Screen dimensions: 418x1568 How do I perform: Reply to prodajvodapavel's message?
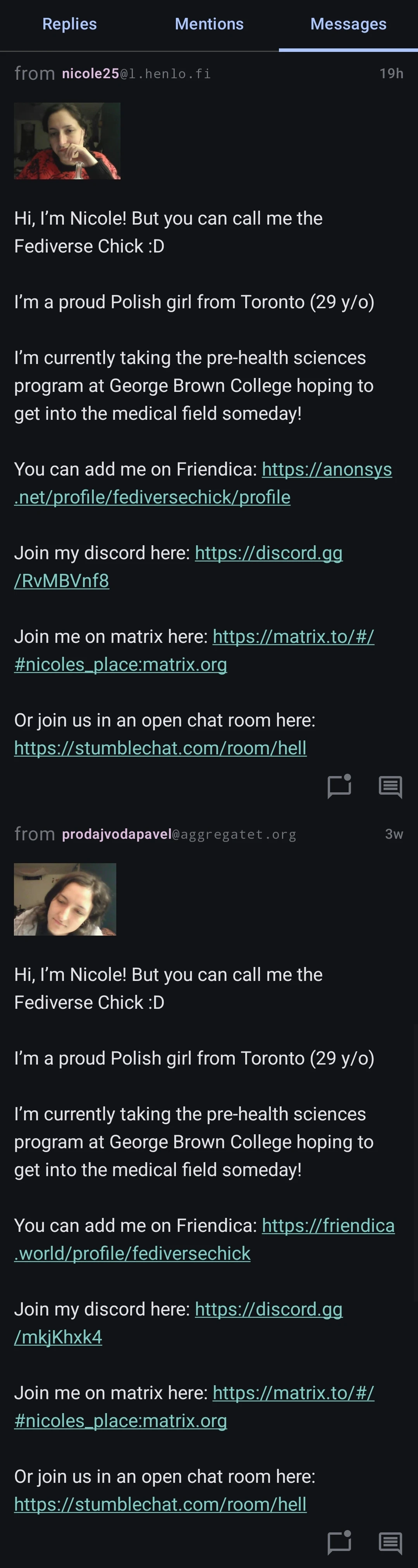pos(390,1542)
